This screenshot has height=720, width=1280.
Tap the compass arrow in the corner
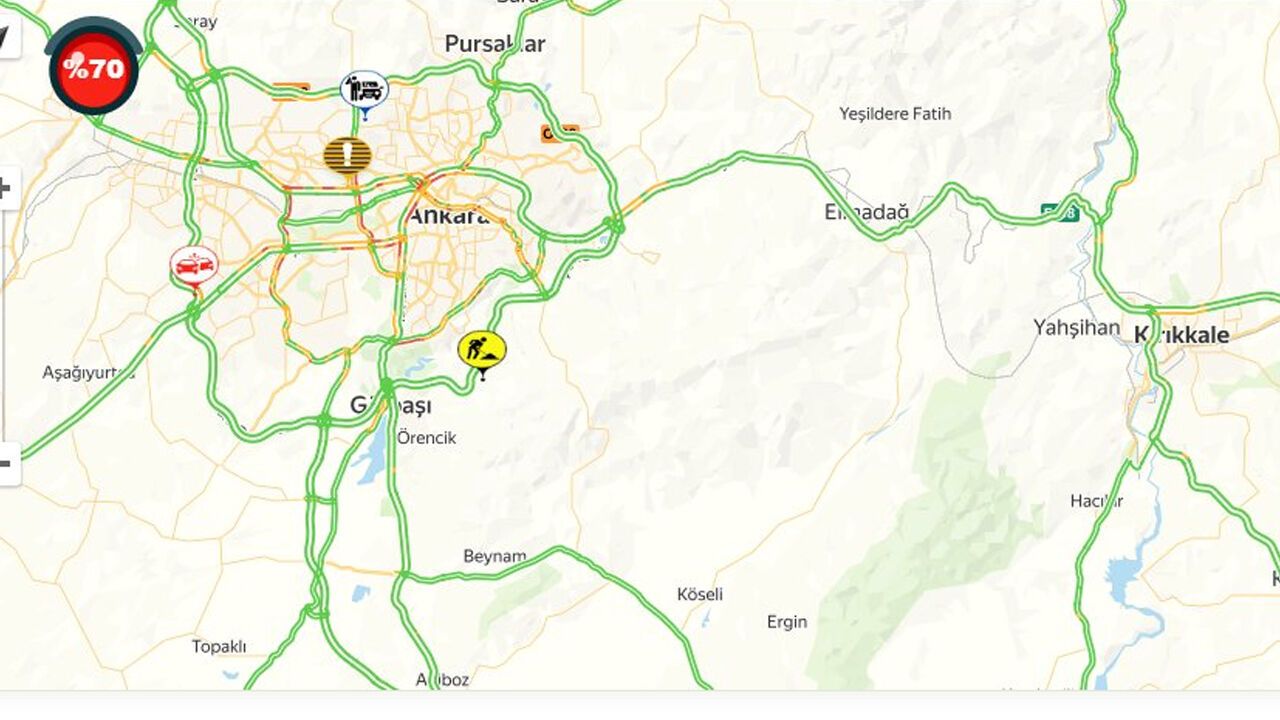click(5, 38)
